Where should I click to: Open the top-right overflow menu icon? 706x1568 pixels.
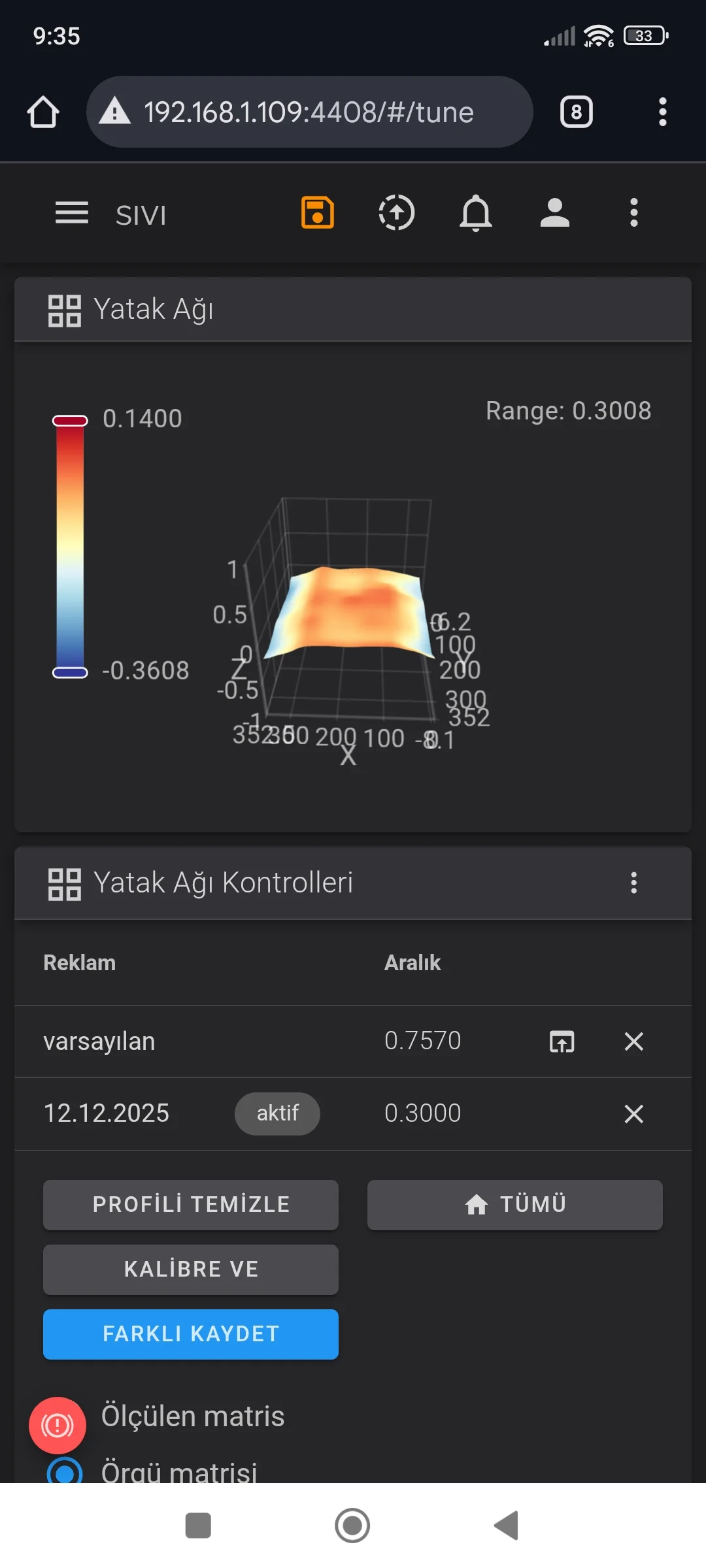[x=633, y=213]
